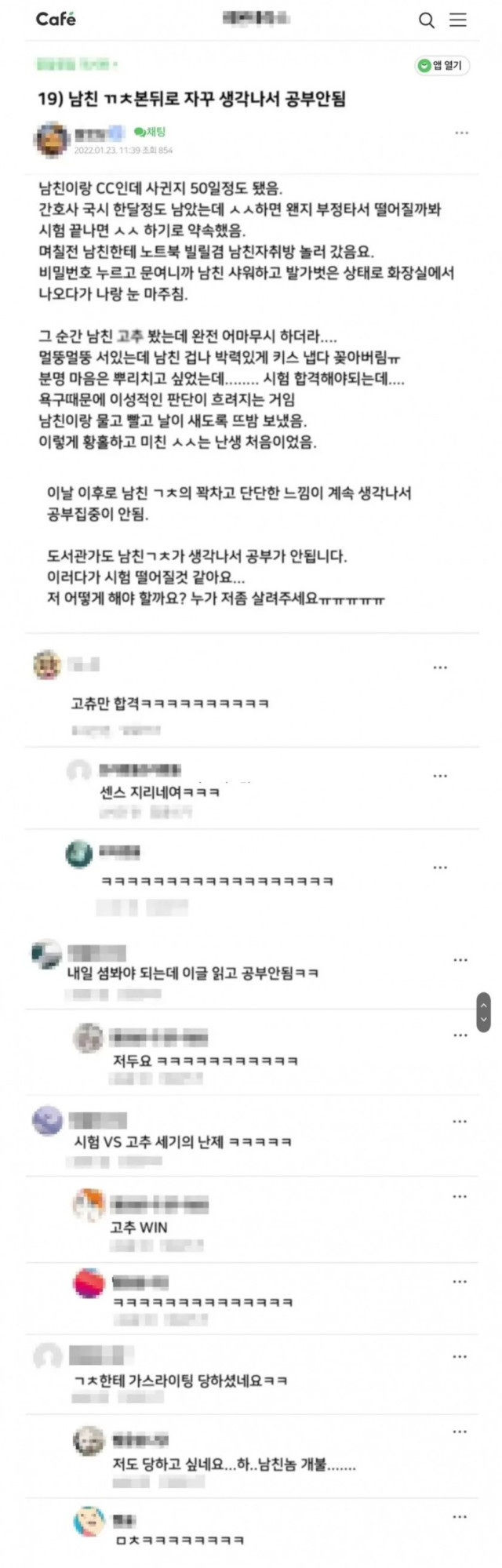Open options for the '저도 당하고 싶네요' reply

pyautogui.click(x=460, y=1432)
